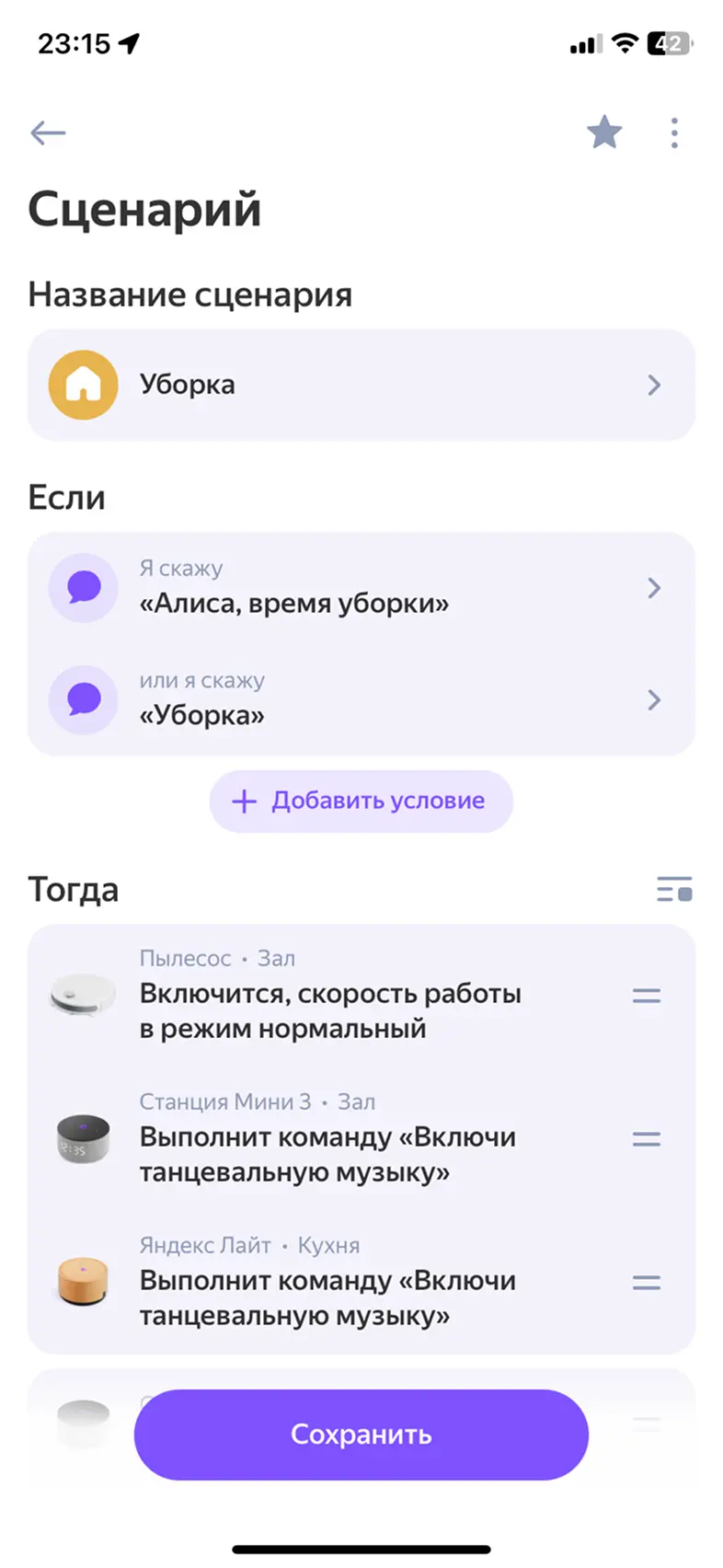Viewport: 723px width, 1568px height.
Task: Go back using the arrow icon
Action: [48, 133]
